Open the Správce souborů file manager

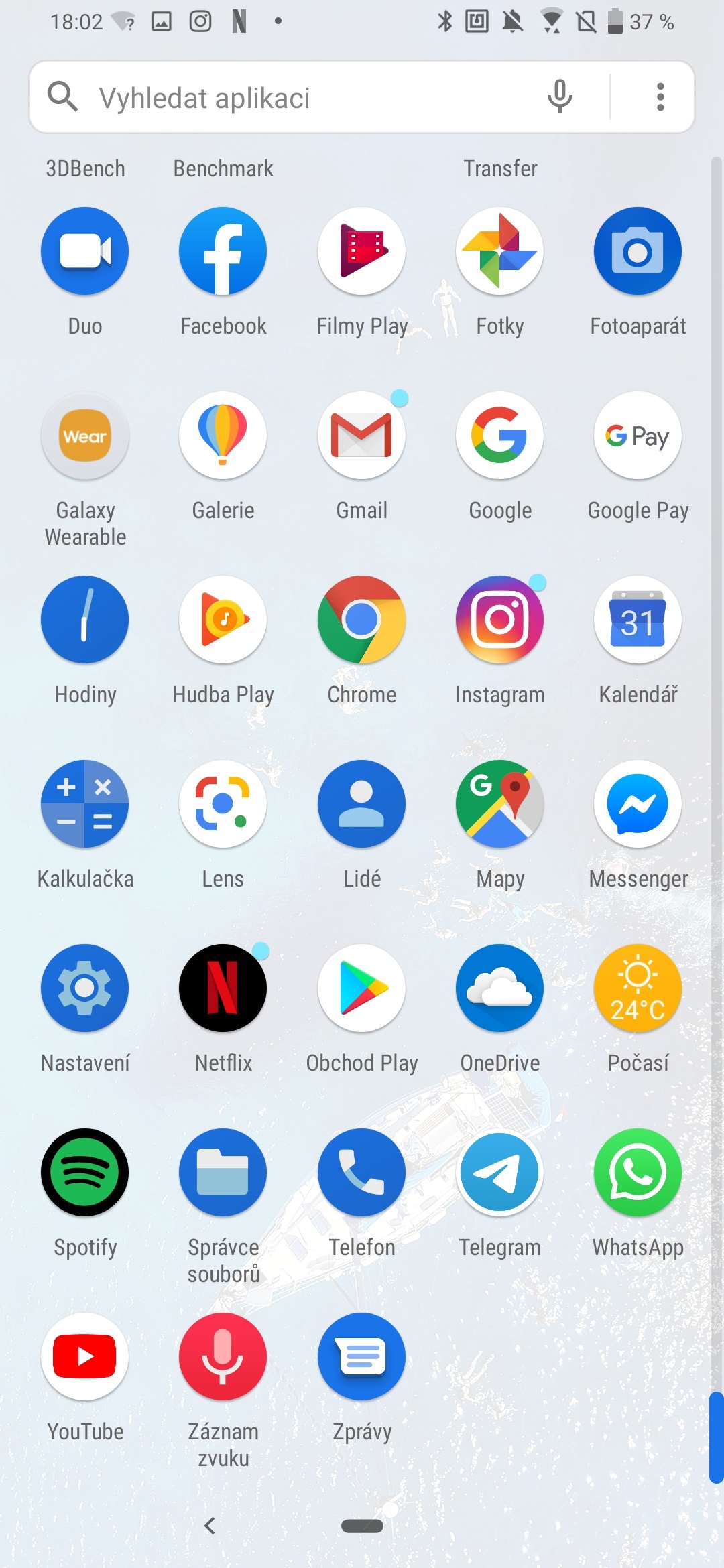[223, 1173]
